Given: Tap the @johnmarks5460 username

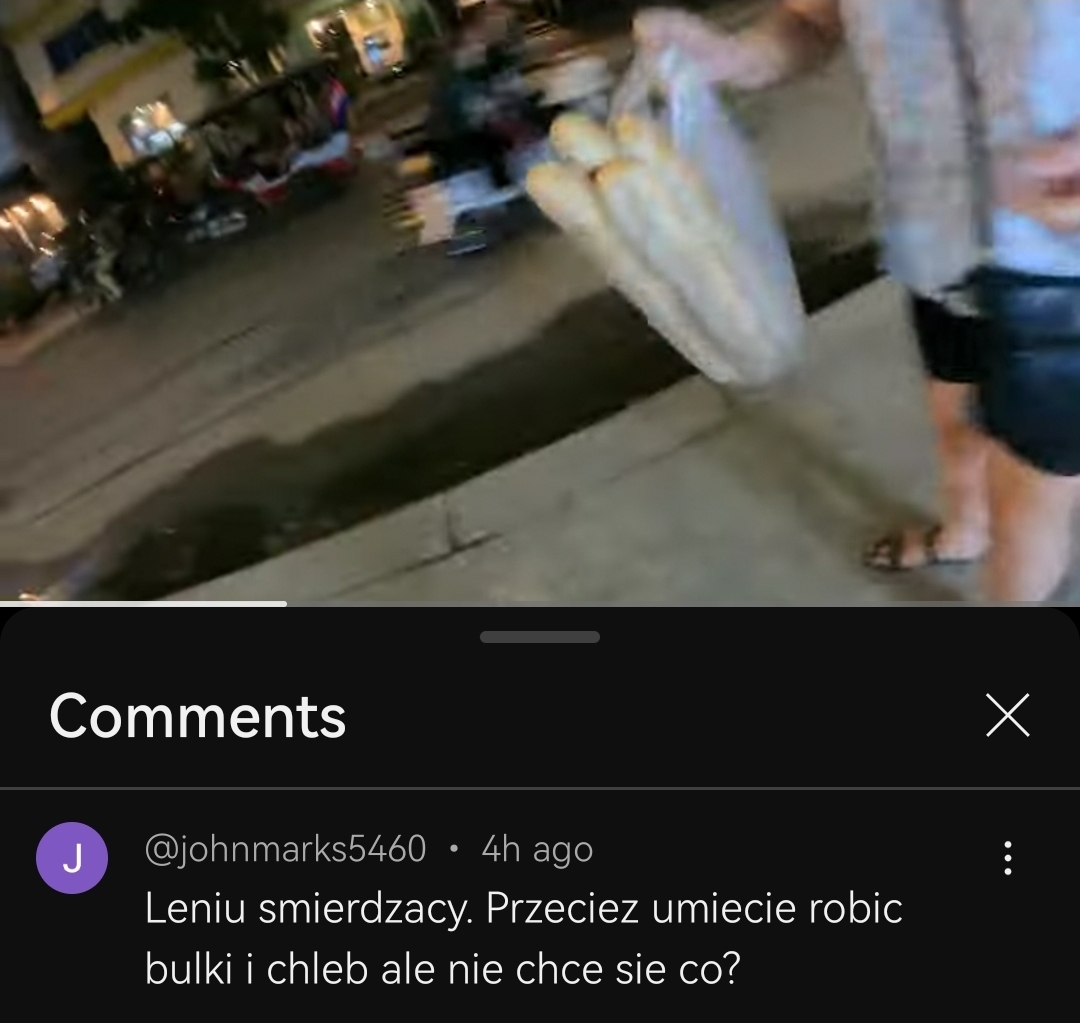Looking at the screenshot, I should pyautogui.click(x=286, y=849).
